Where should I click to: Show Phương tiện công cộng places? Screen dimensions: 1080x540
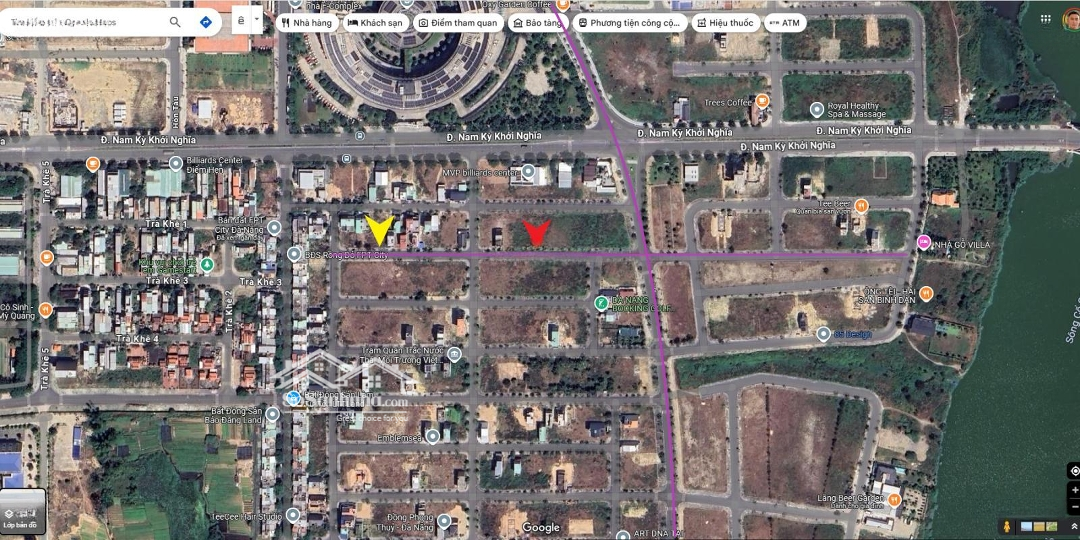(x=628, y=22)
